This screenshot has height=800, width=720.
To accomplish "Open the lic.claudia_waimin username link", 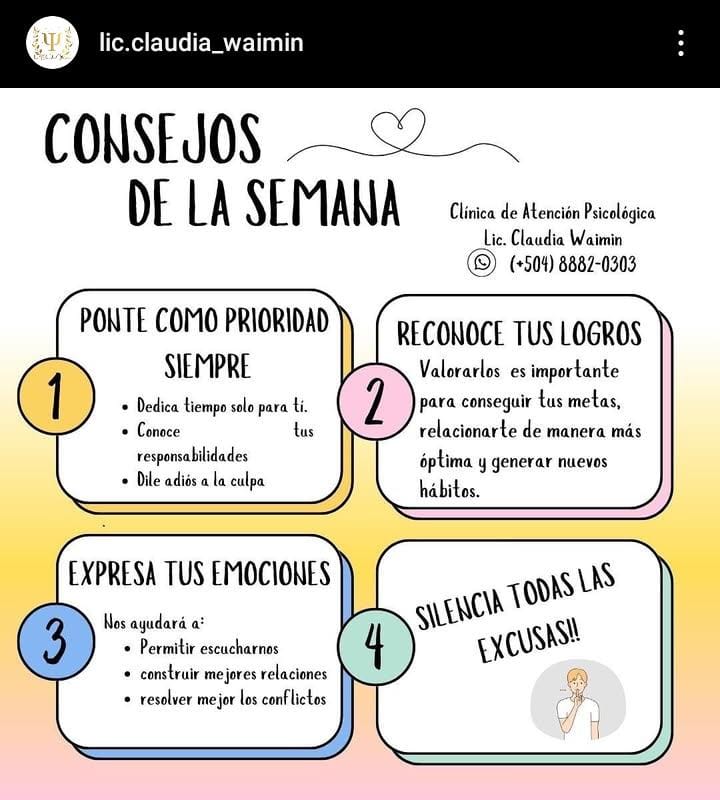I will 201,43.
